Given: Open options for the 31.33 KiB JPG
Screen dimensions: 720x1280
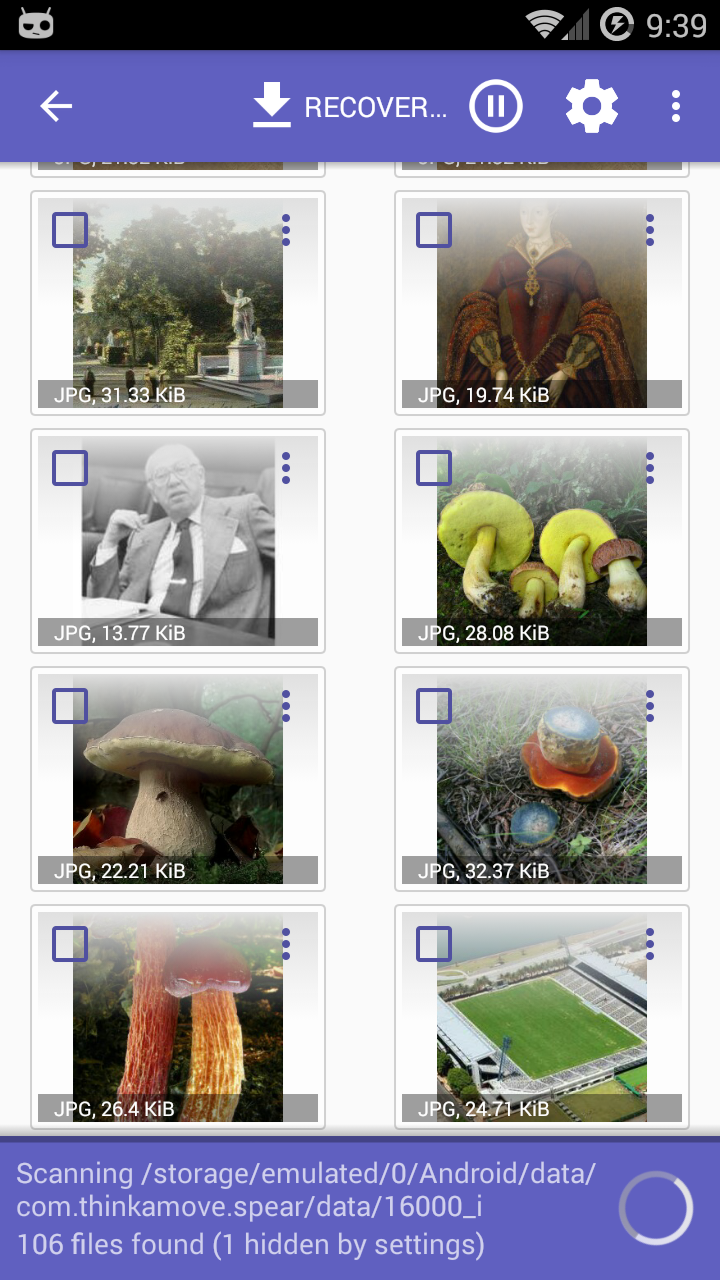Looking at the screenshot, I should [x=286, y=230].
